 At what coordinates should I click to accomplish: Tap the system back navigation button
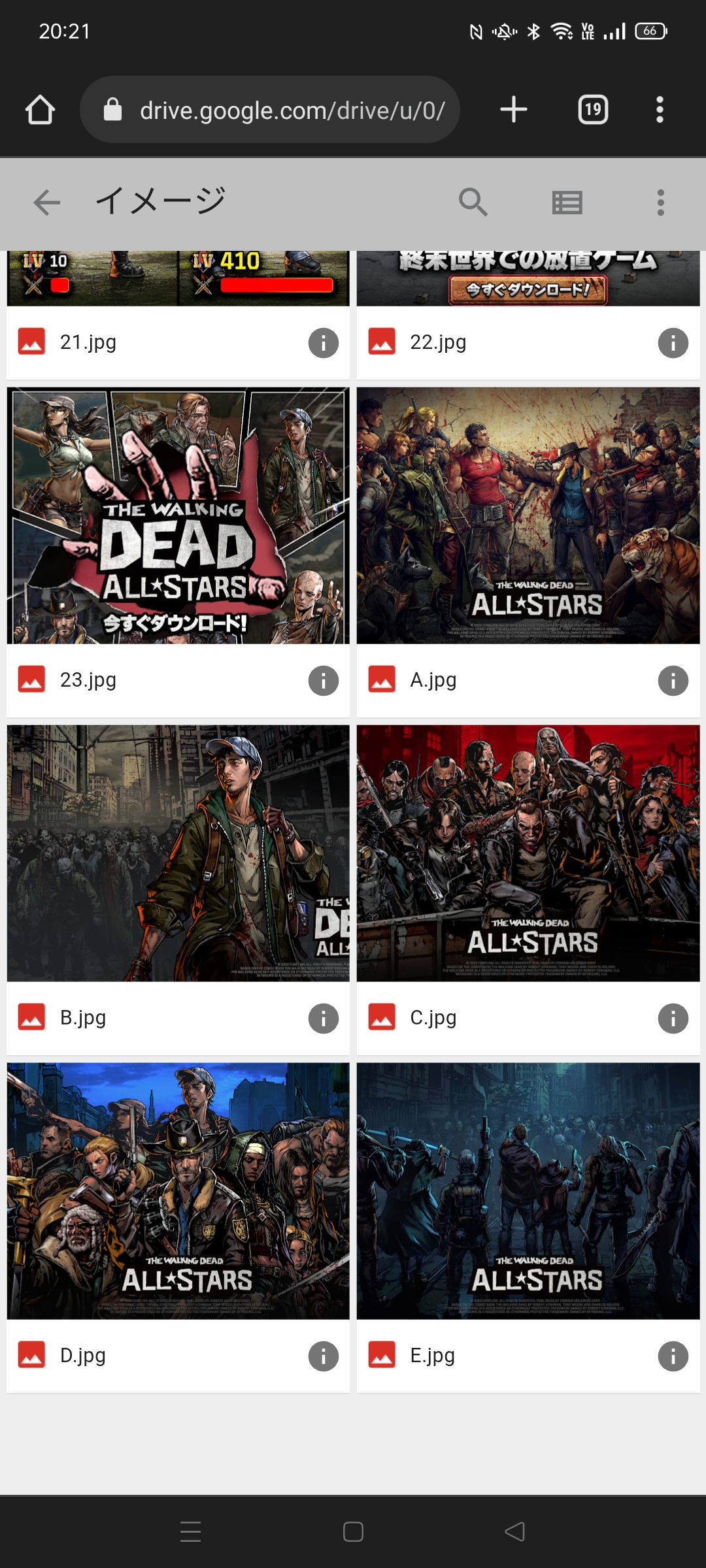click(515, 1531)
